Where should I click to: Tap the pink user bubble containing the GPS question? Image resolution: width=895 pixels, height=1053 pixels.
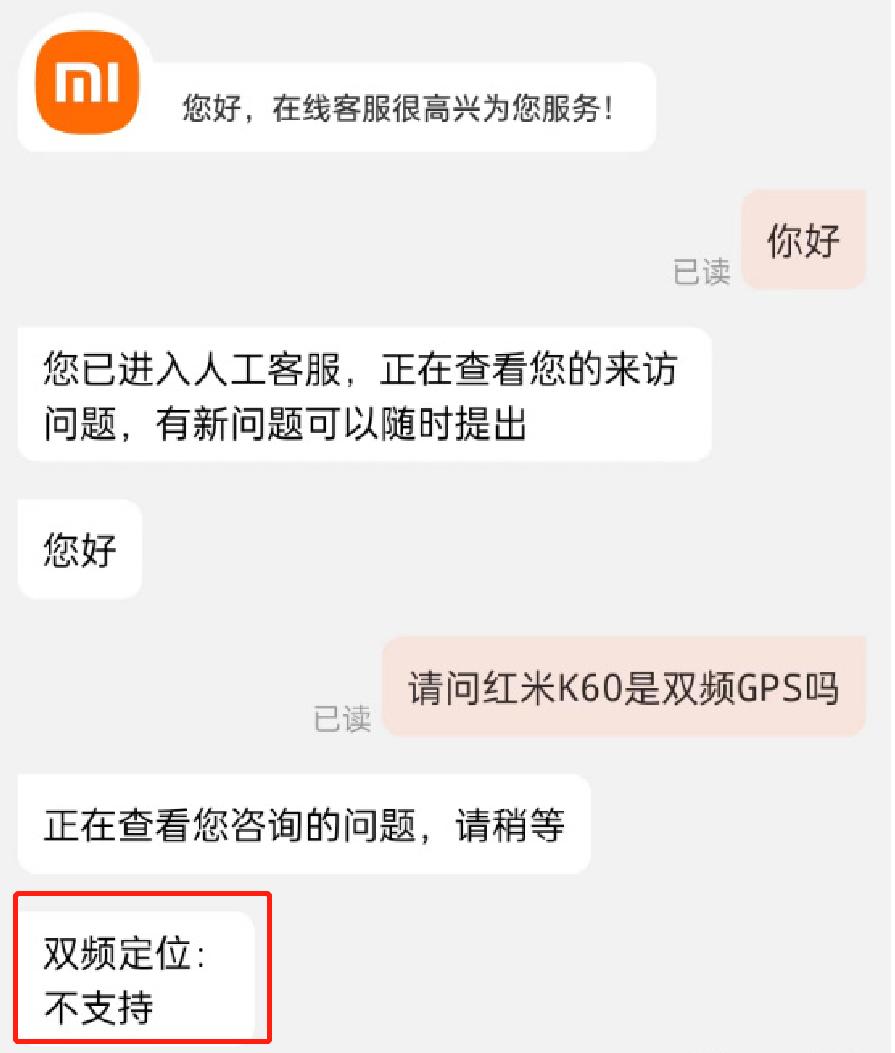625,689
